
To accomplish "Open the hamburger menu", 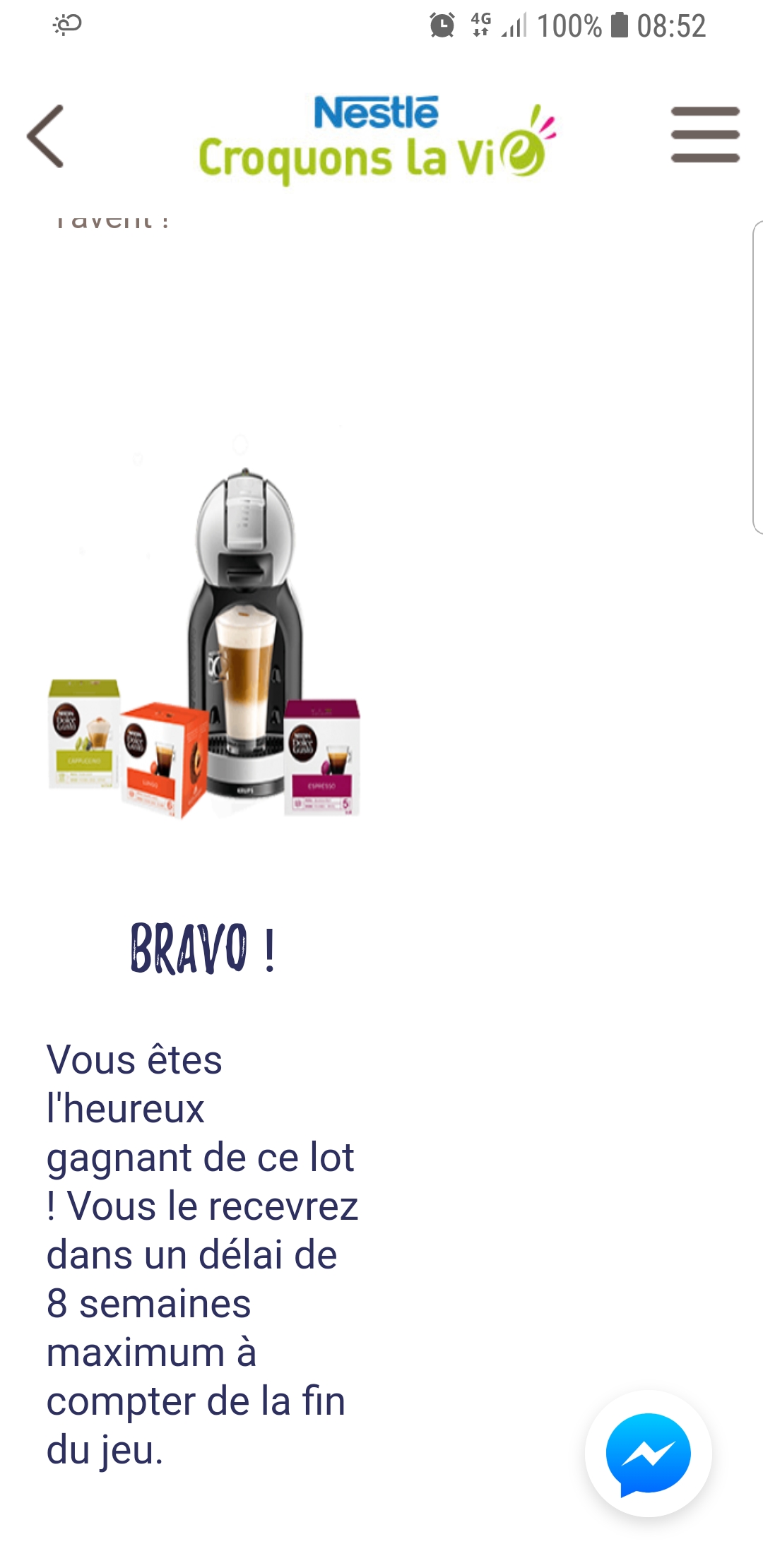I will point(705,135).
